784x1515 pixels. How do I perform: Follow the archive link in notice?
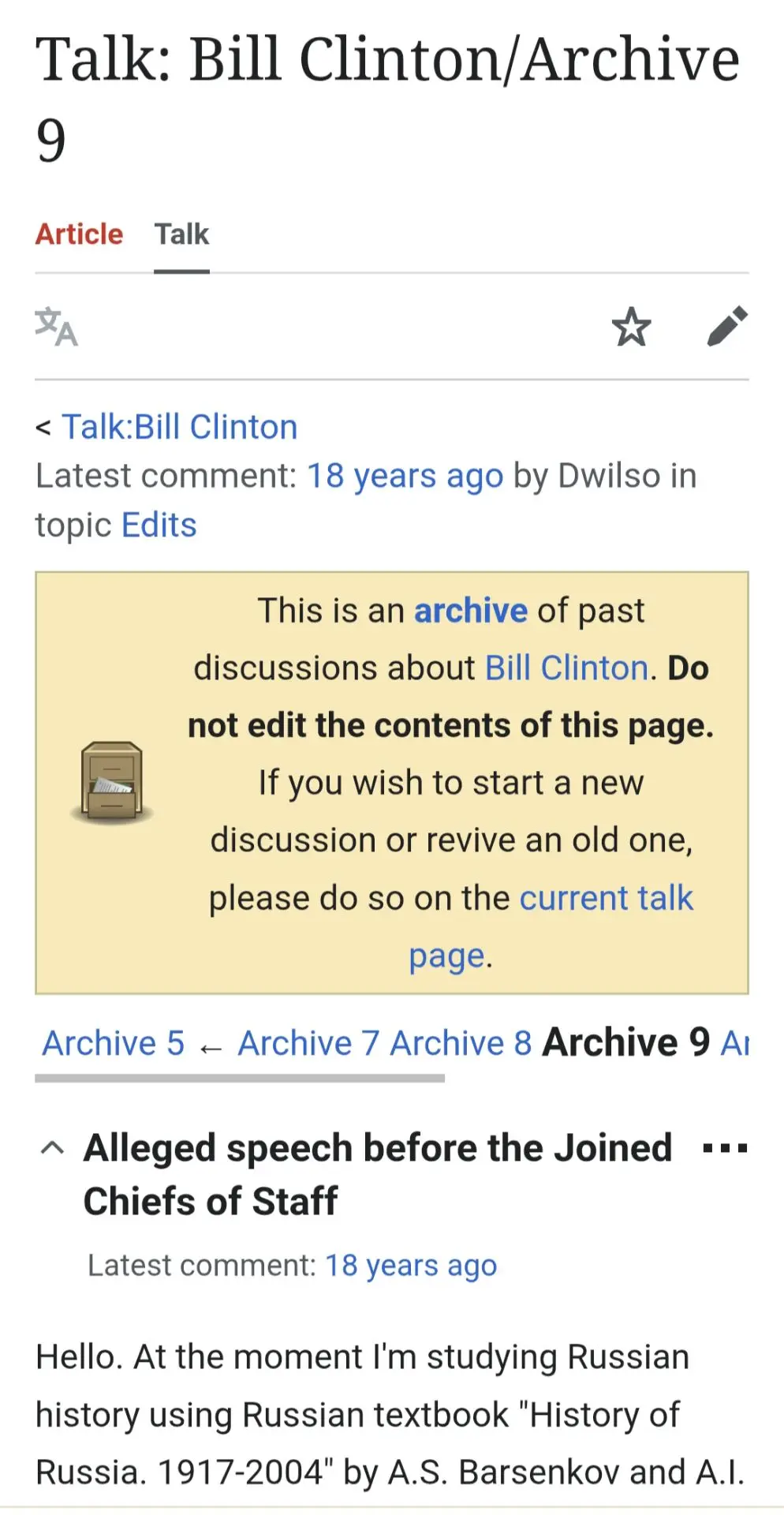[x=471, y=611]
